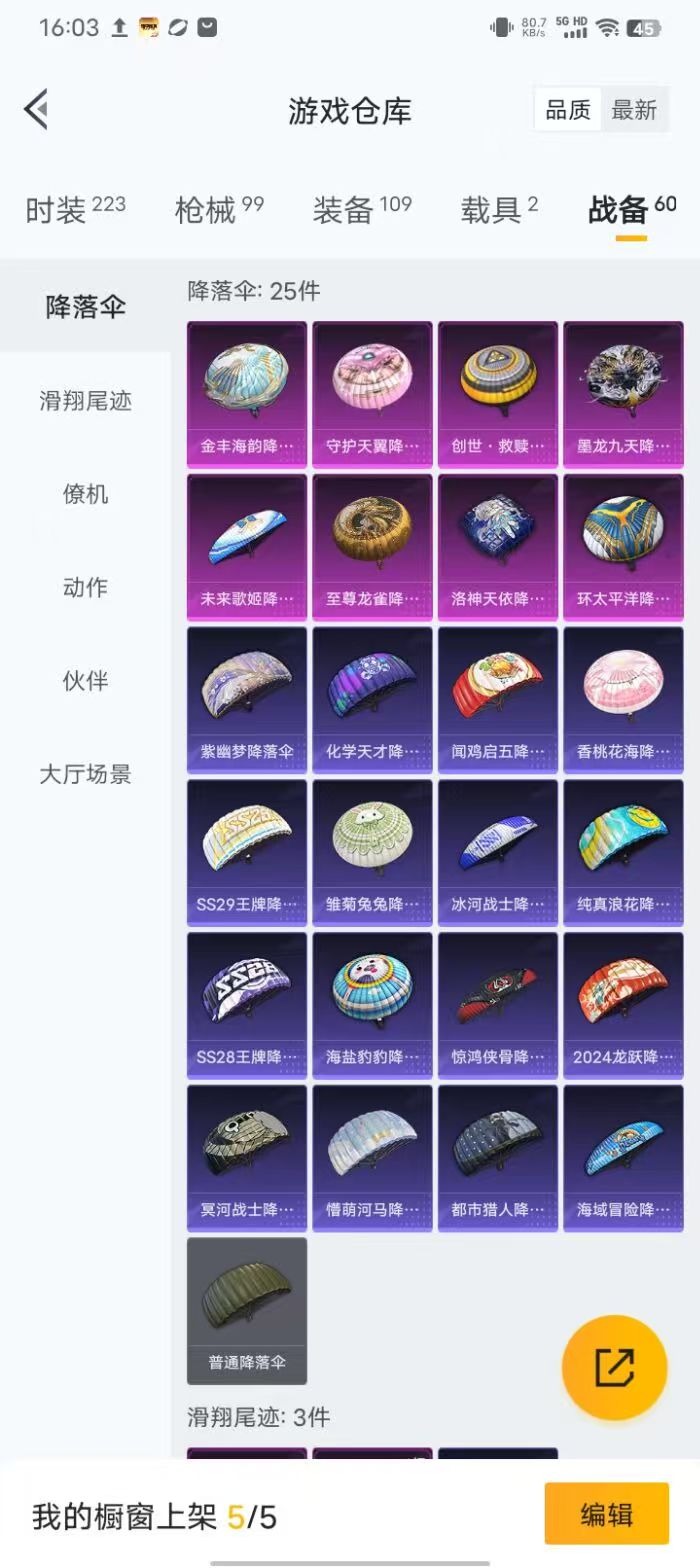Screen dimensions: 700x1568
Task: Open the 普通降落伞 item
Action: 247,1310
